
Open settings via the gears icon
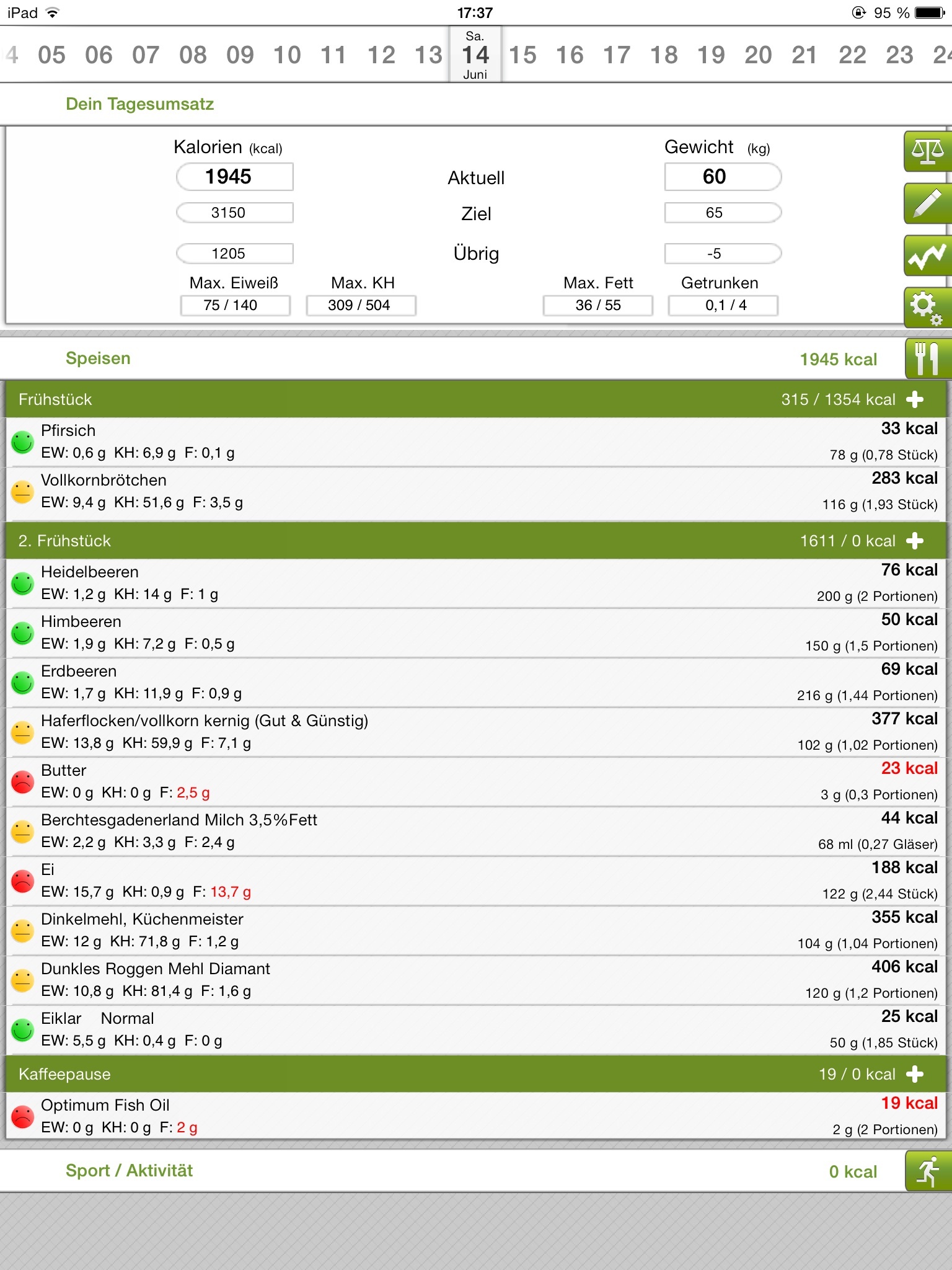click(927, 308)
